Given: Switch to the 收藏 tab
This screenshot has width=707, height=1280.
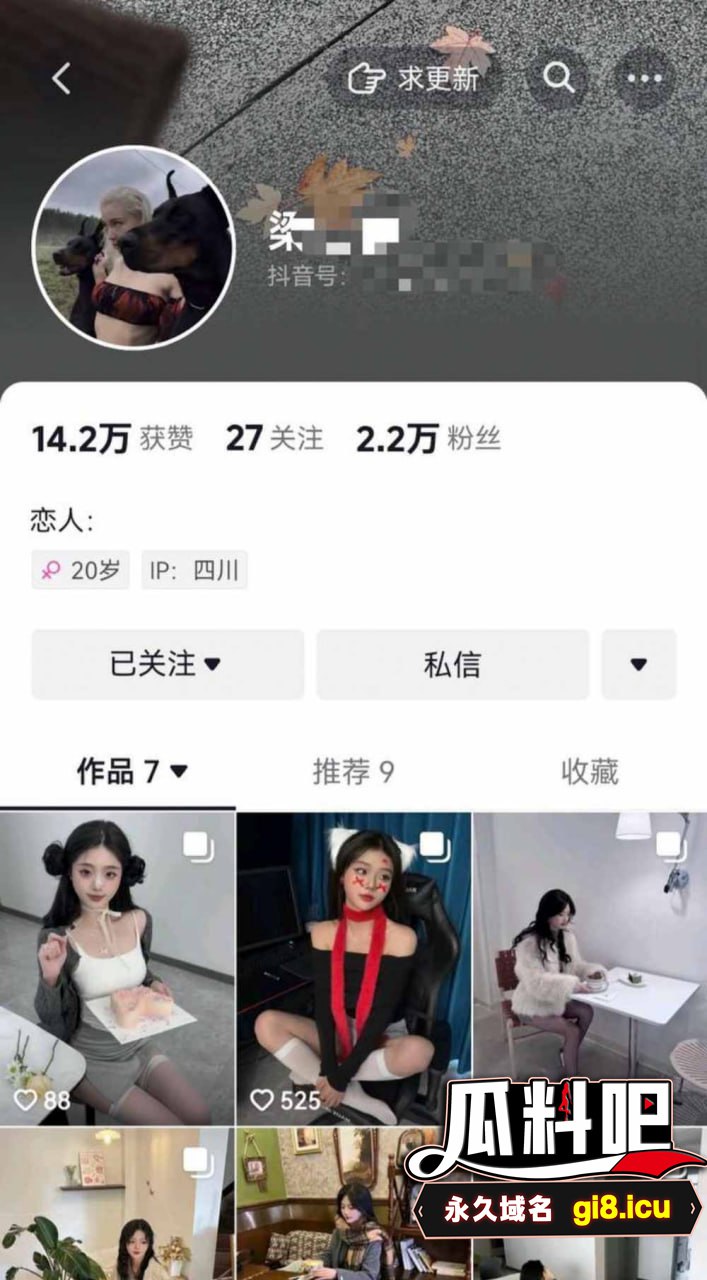Looking at the screenshot, I should [589, 771].
